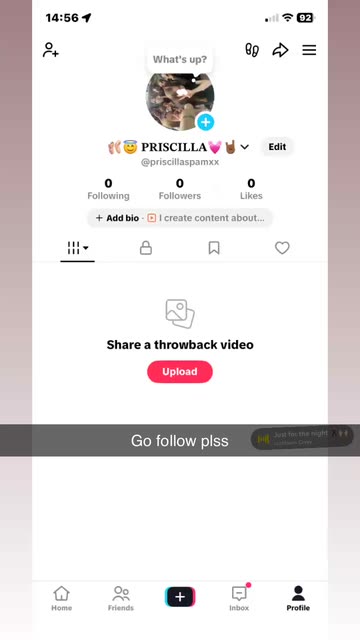360x640 pixels.
Task: Create a new post with plus button
Action: pyautogui.click(x=180, y=597)
